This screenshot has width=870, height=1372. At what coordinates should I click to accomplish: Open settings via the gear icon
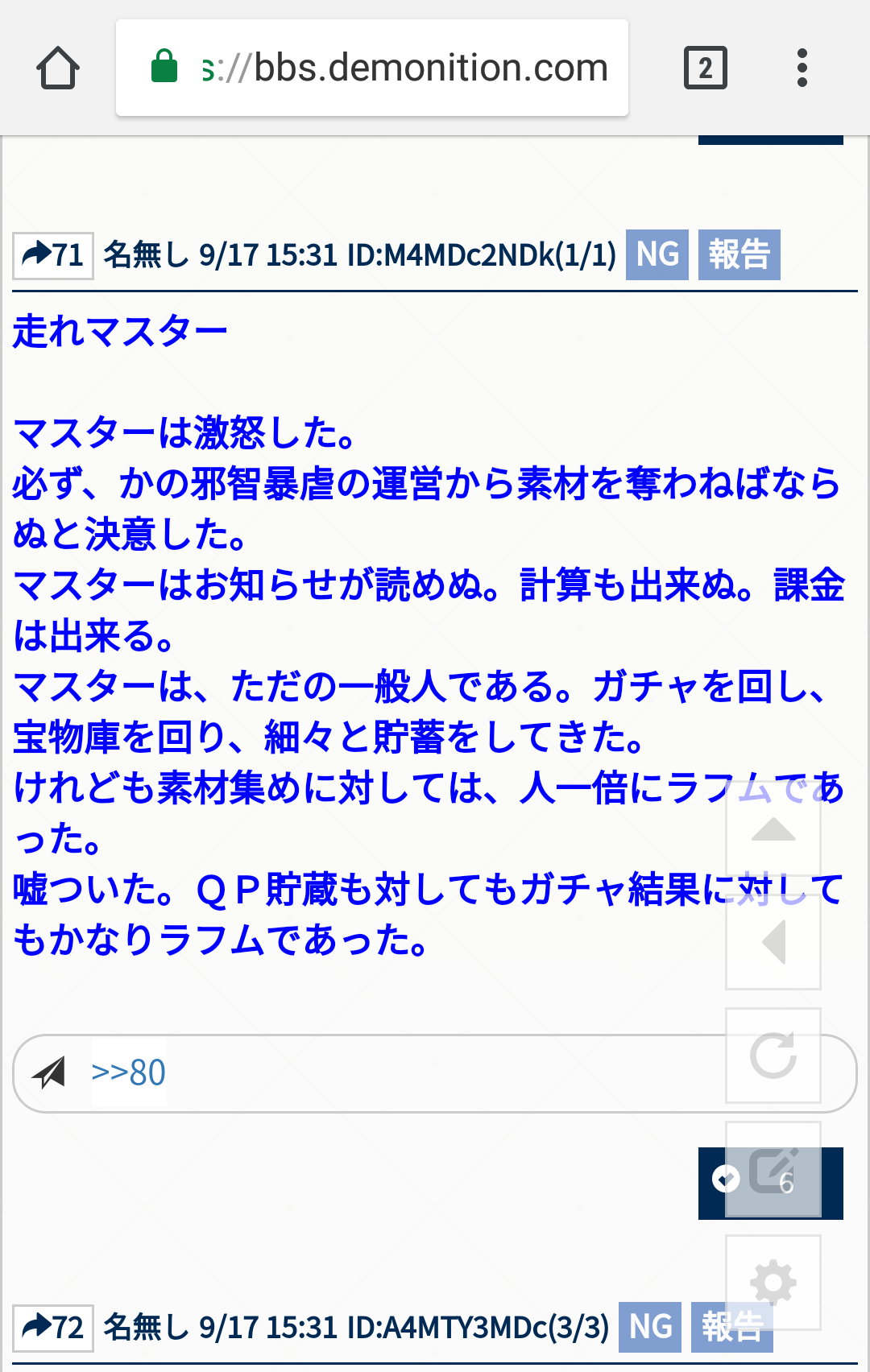[x=773, y=1282]
